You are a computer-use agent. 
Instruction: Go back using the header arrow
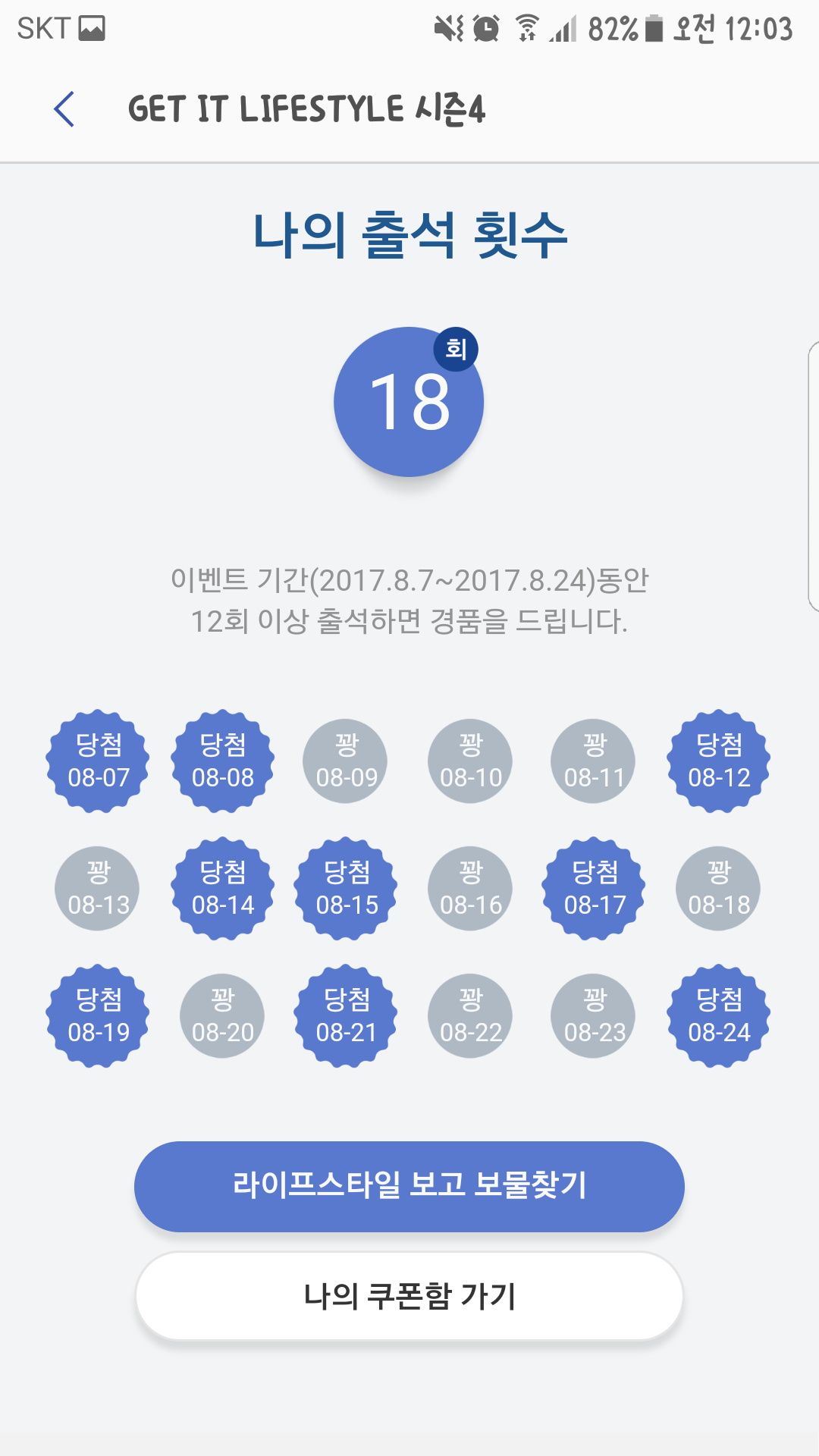click(x=64, y=109)
